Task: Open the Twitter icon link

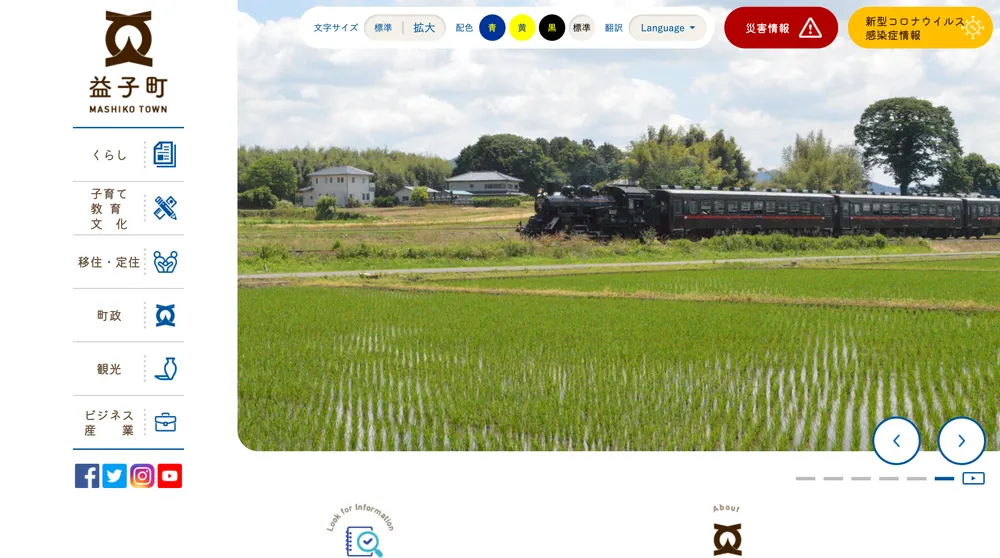Action: pos(115,476)
